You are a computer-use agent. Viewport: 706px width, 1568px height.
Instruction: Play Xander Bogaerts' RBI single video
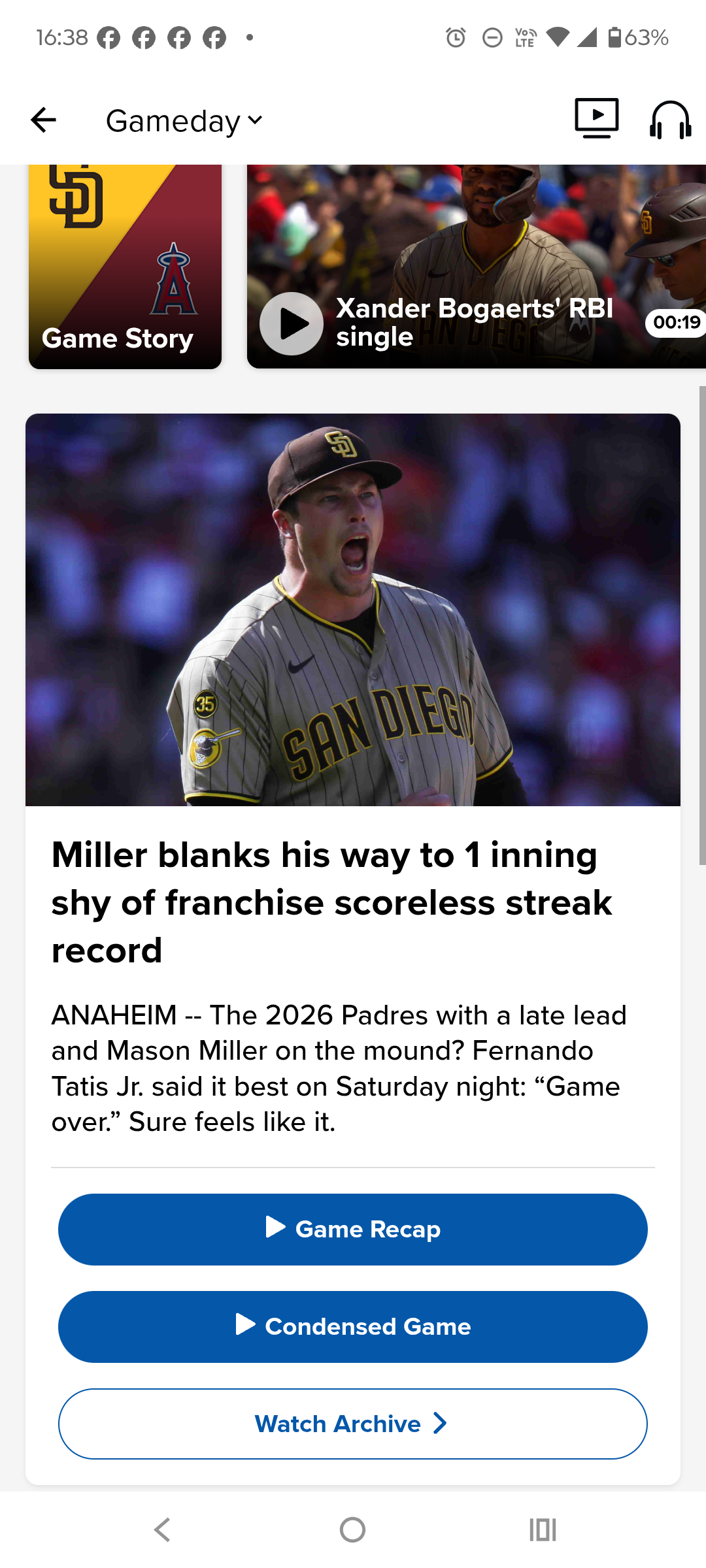pos(292,323)
